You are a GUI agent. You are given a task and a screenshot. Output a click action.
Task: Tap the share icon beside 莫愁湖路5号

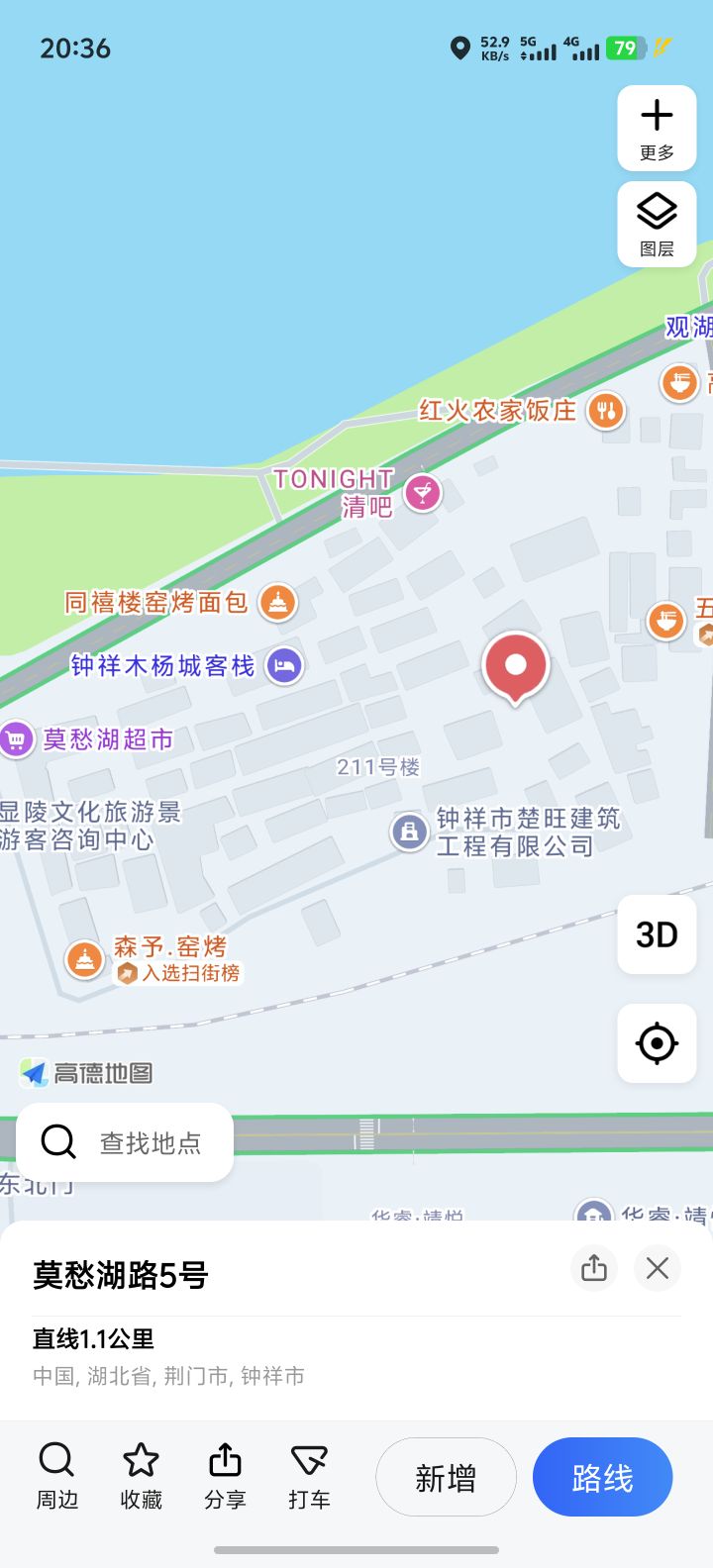coord(594,1268)
